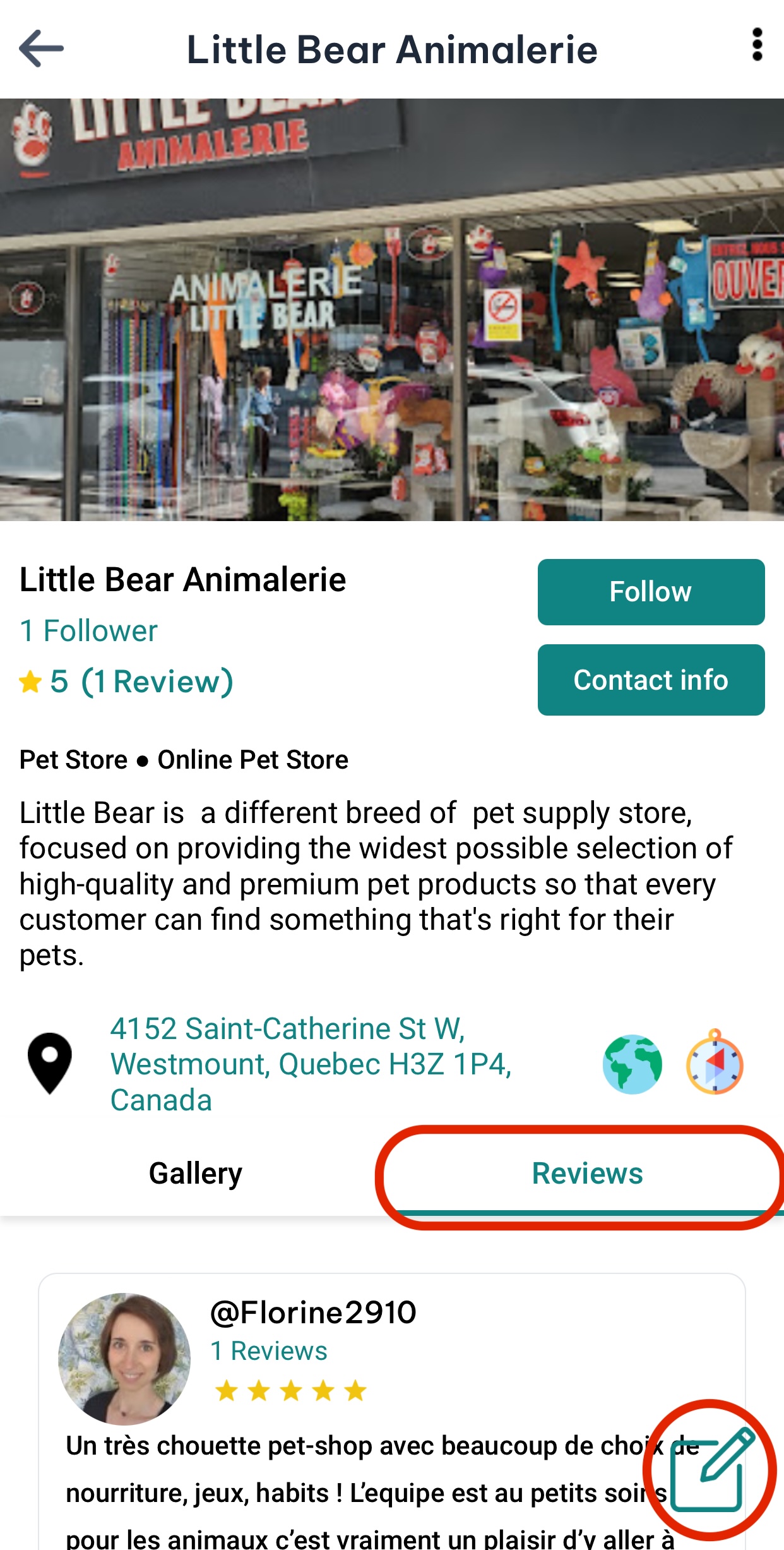The height and width of the screenshot is (1550, 784).
Task: Switch to the Gallery tab
Action: tap(195, 1174)
